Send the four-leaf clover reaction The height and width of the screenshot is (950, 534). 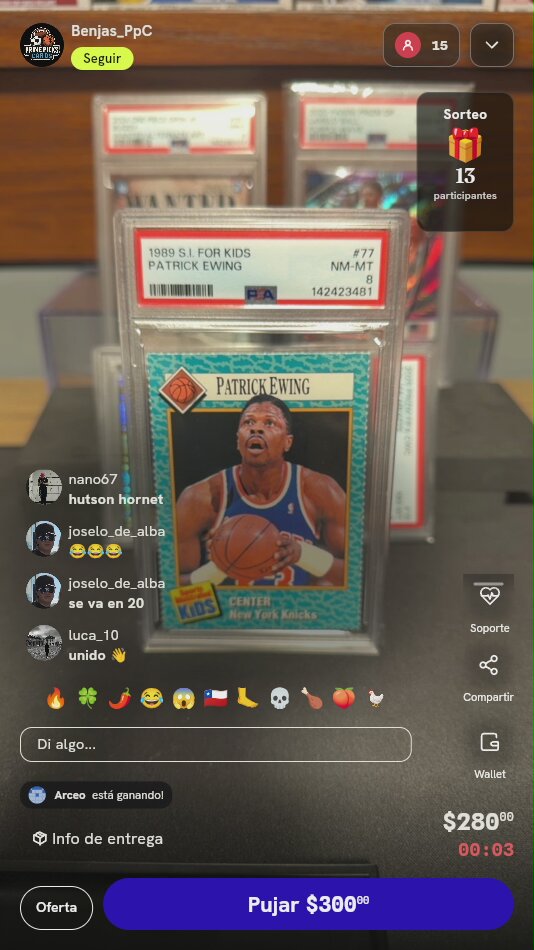pos(87,698)
